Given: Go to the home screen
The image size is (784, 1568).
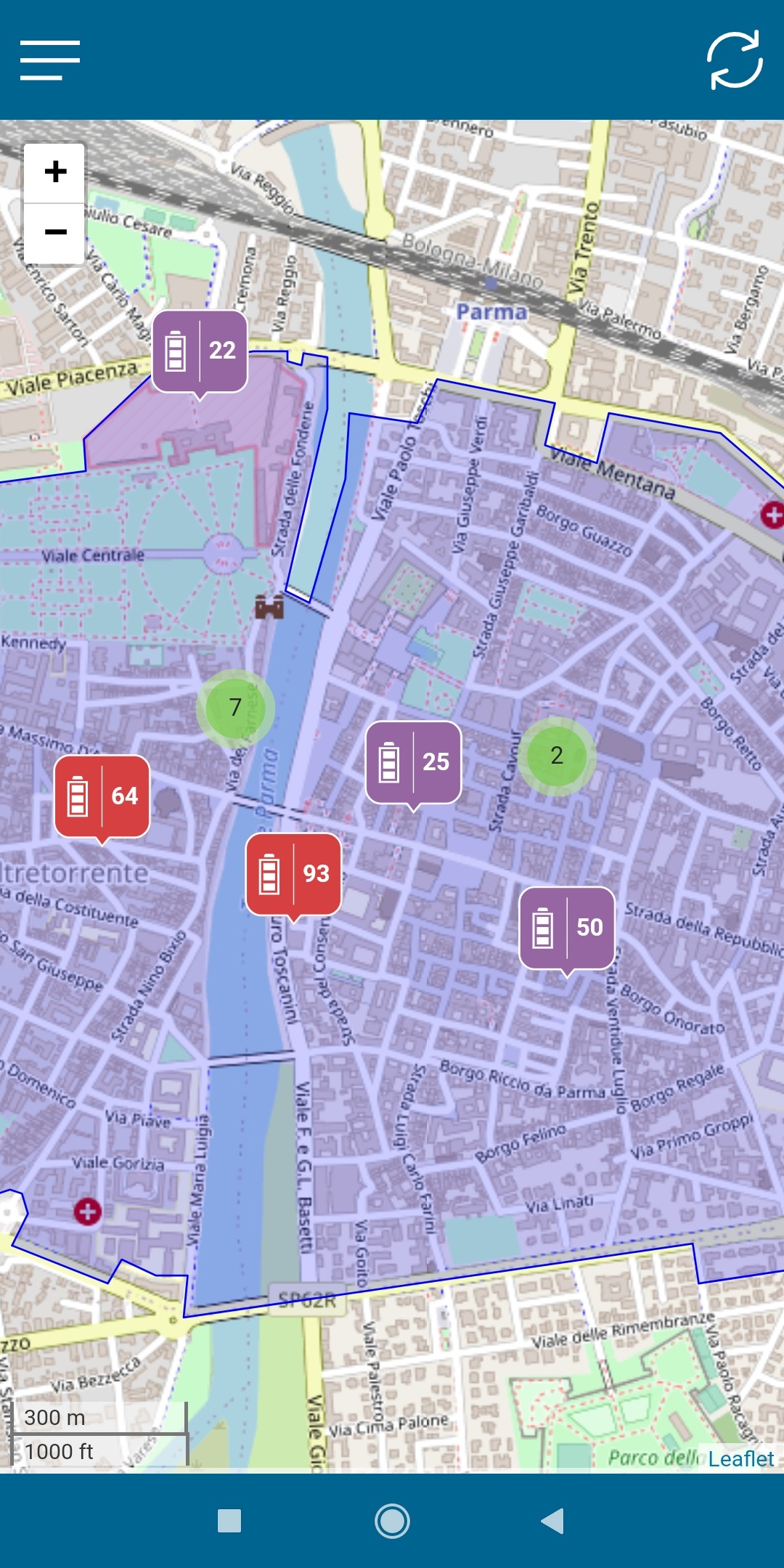Looking at the screenshot, I should [x=392, y=1521].
